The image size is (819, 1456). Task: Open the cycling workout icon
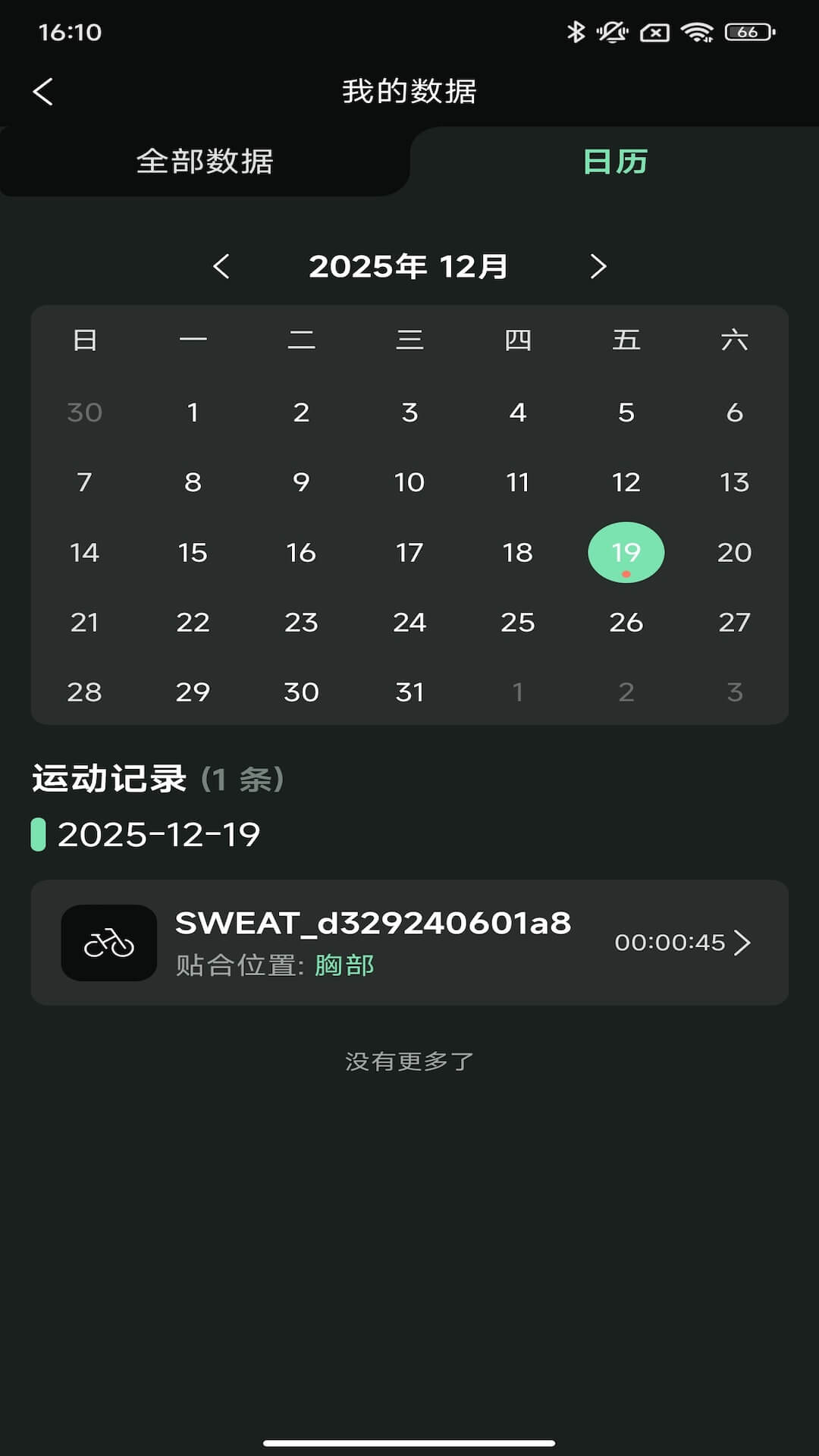(109, 943)
